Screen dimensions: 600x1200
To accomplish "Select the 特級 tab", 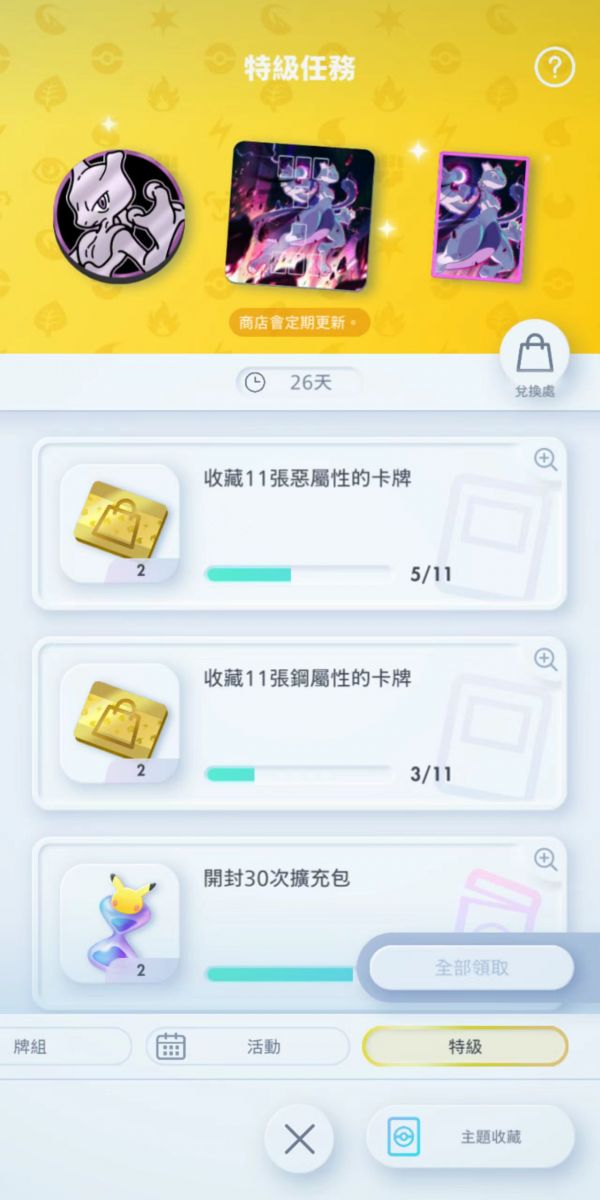I will tap(465, 1047).
